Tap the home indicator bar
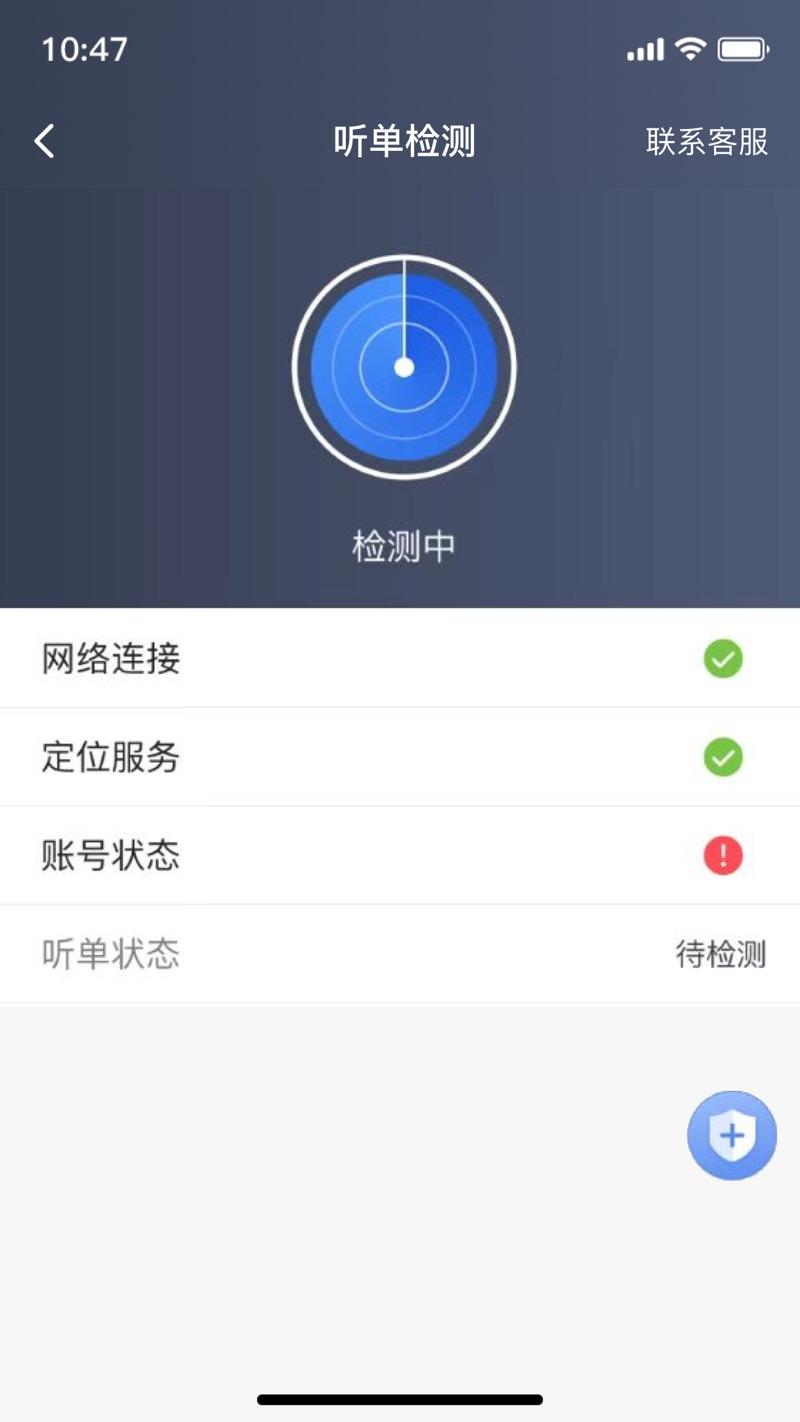Image resolution: width=800 pixels, height=1422 pixels. coord(400,1398)
